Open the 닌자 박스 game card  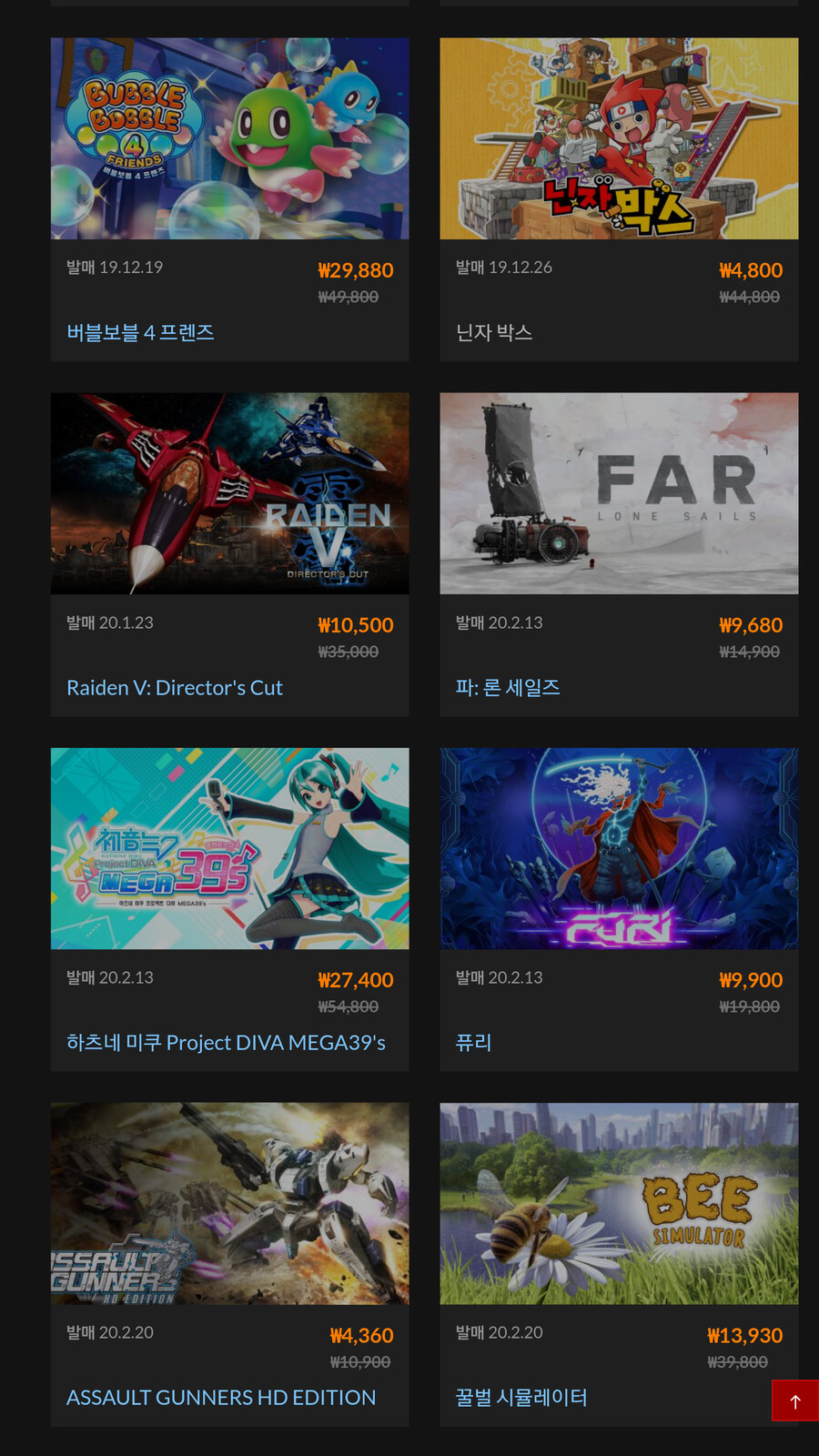619,139
